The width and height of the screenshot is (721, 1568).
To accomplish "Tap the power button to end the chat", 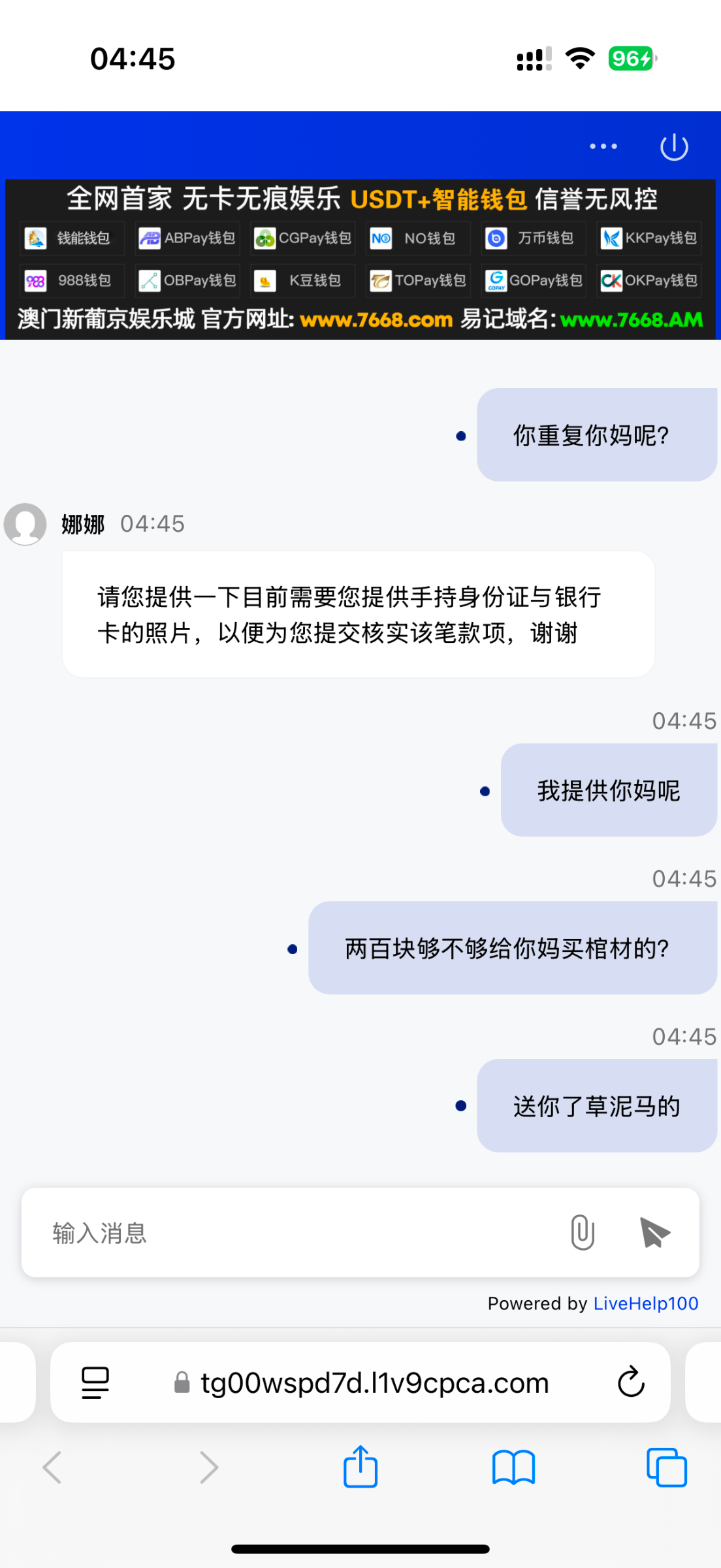I will 673,146.
